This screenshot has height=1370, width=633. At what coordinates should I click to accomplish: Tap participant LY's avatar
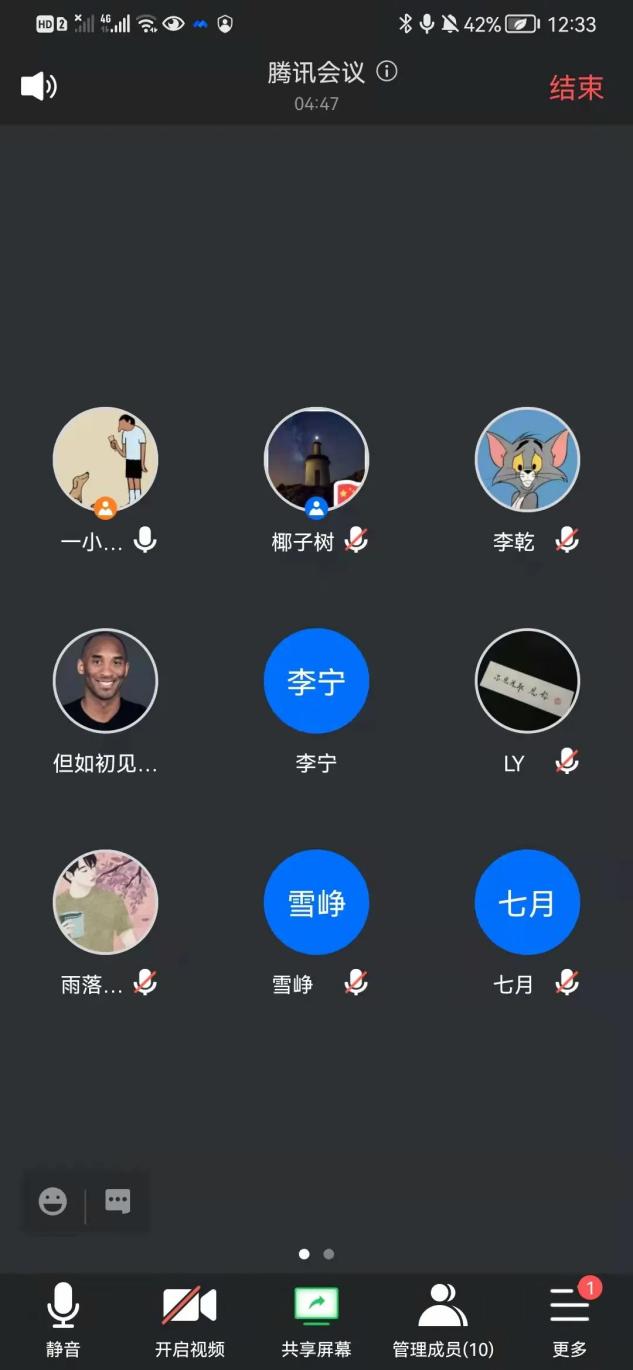click(x=527, y=681)
